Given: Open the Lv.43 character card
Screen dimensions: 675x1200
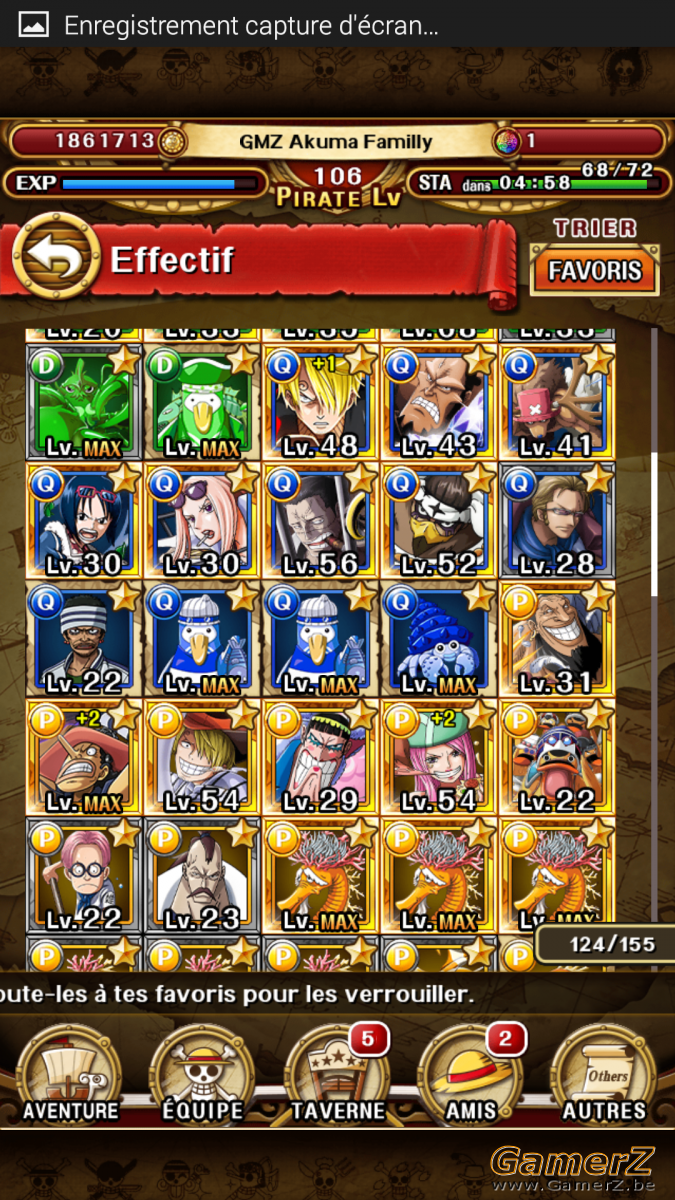Looking at the screenshot, I should 438,402.
